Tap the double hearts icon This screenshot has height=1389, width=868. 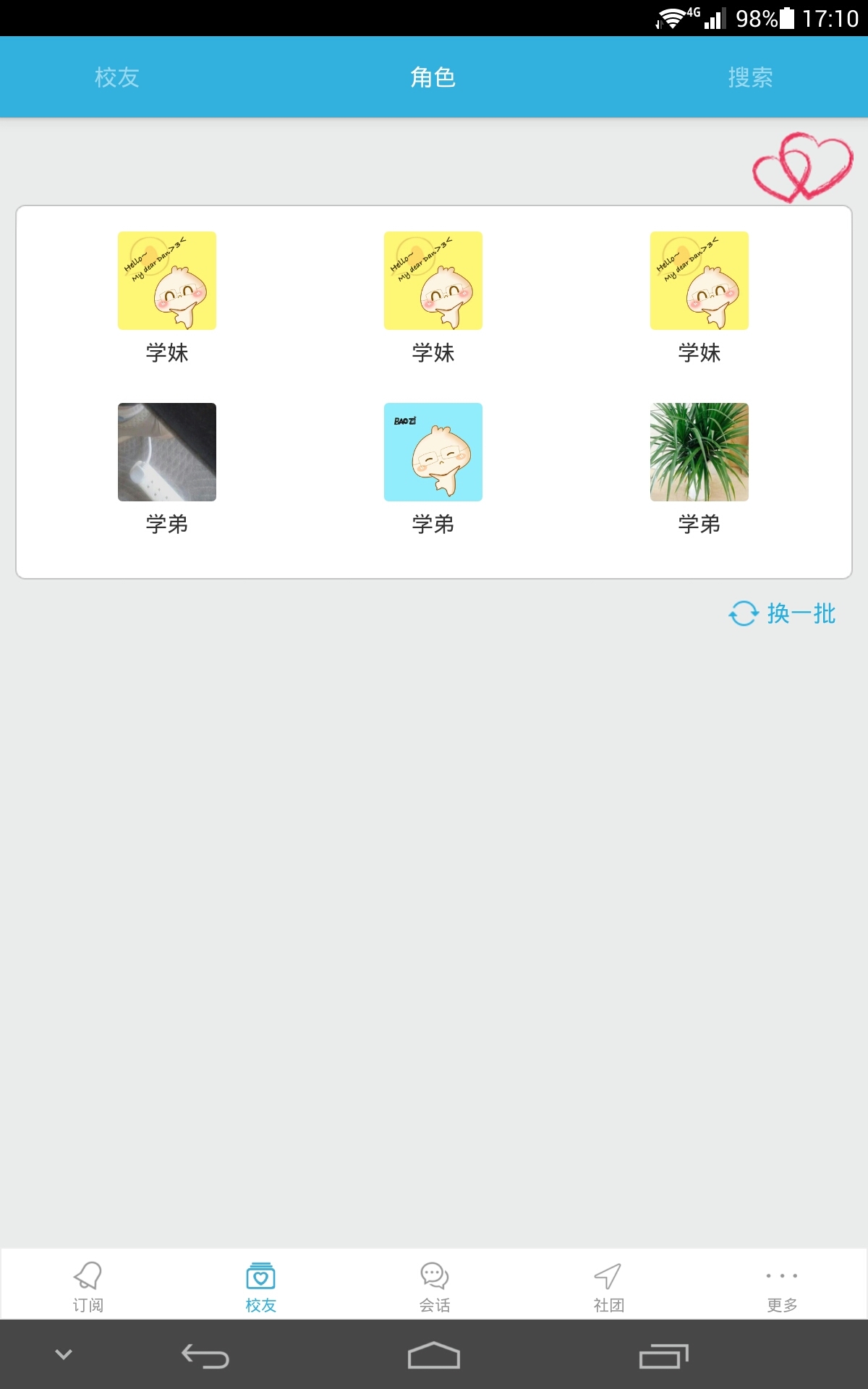(802, 167)
